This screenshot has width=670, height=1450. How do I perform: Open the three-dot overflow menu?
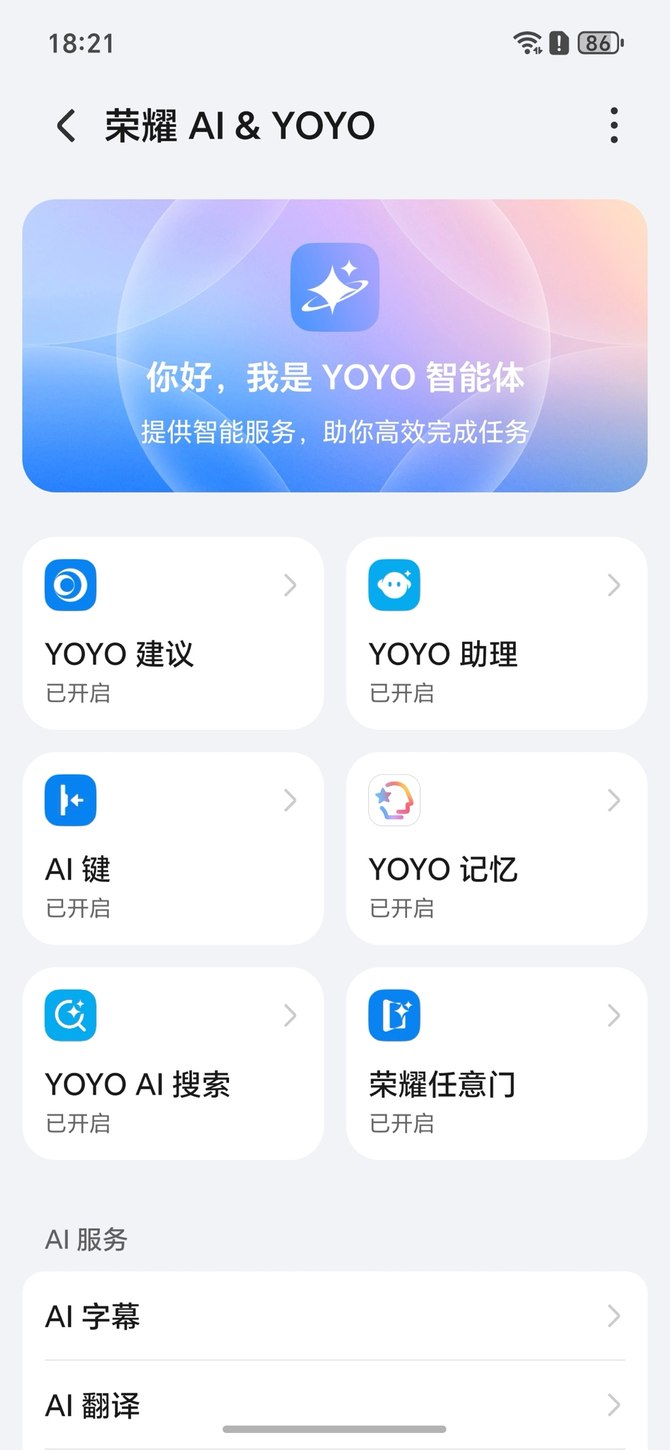613,126
